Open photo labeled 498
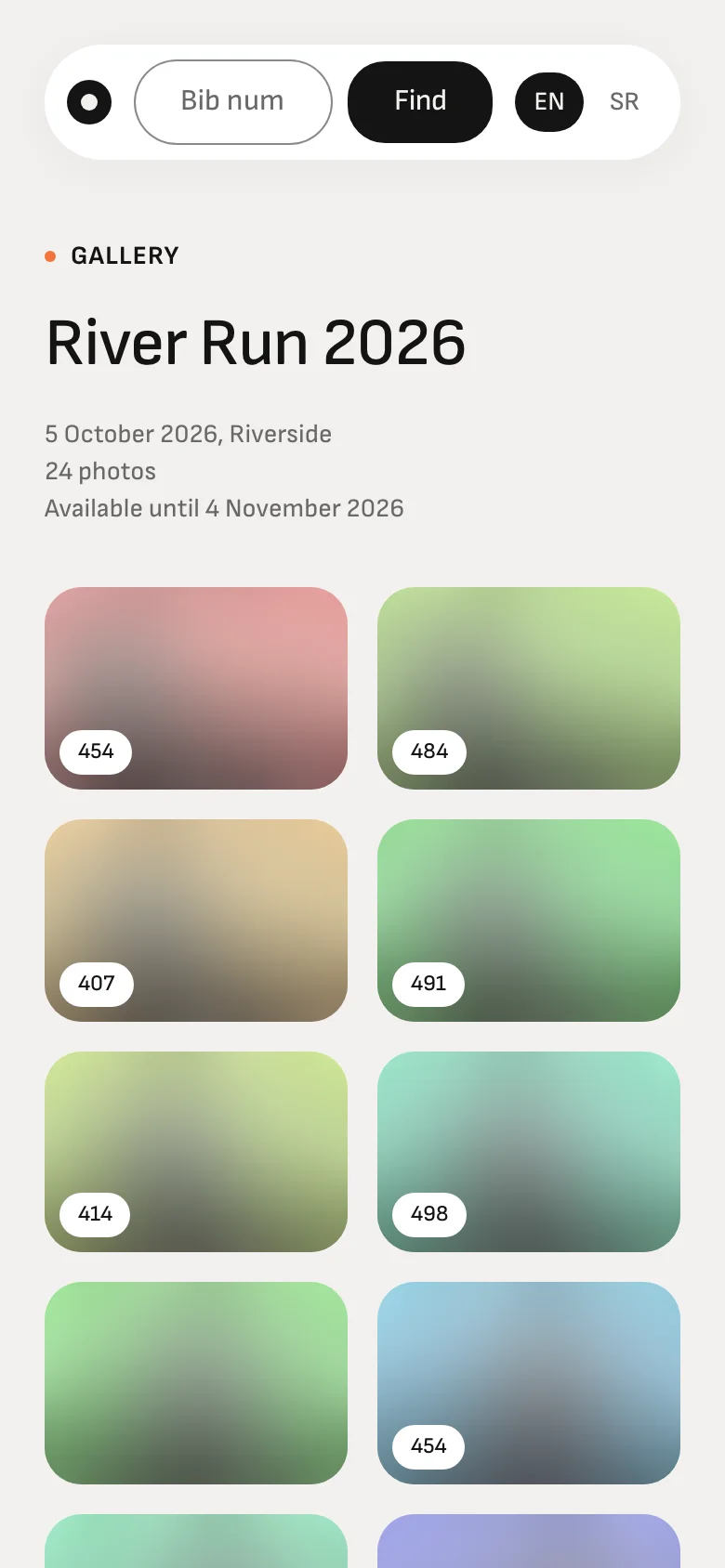725x1568 pixels. pos(529,1152)
